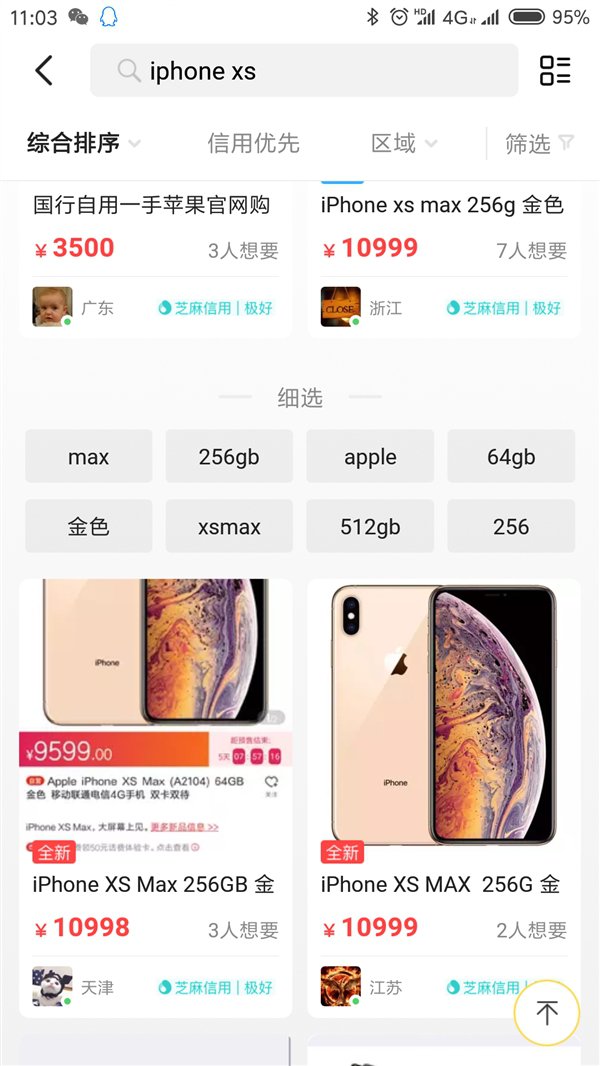Open the 筛选 filter panel
The width and height of the screenshot is (600, 1066).
[539, 143]
